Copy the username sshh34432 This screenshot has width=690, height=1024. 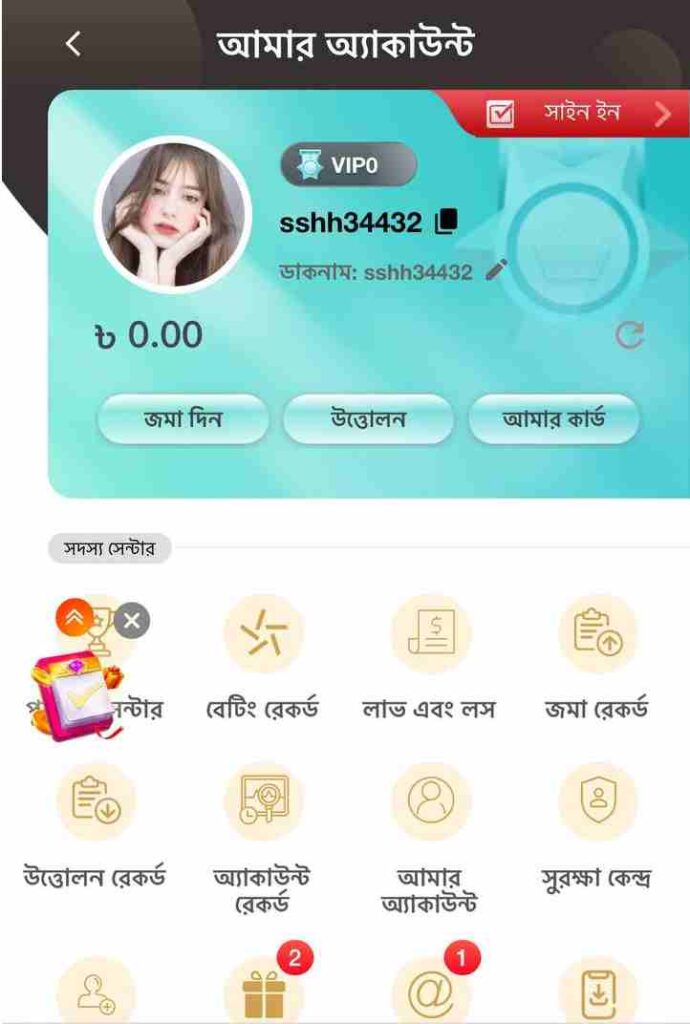tap(446, 222)
